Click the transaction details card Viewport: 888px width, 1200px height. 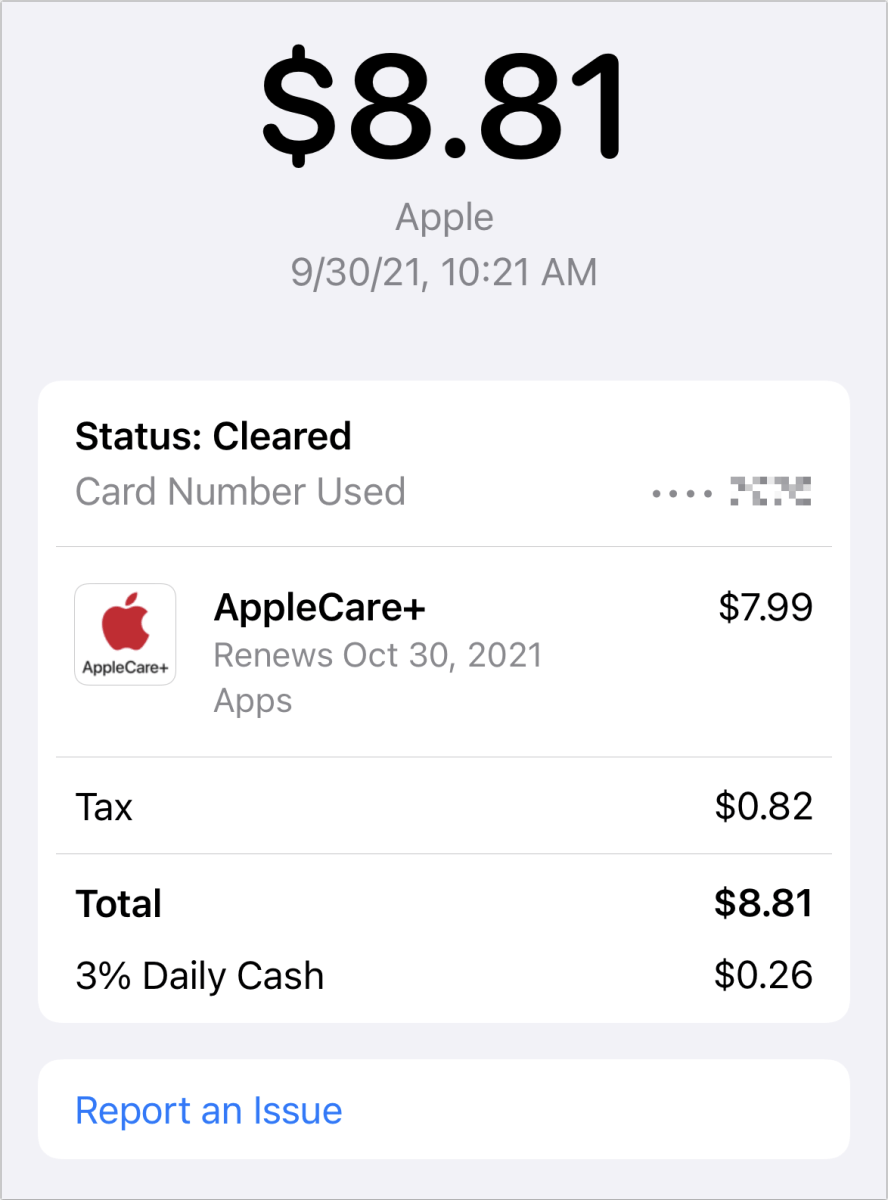click(x=444, y=700)
